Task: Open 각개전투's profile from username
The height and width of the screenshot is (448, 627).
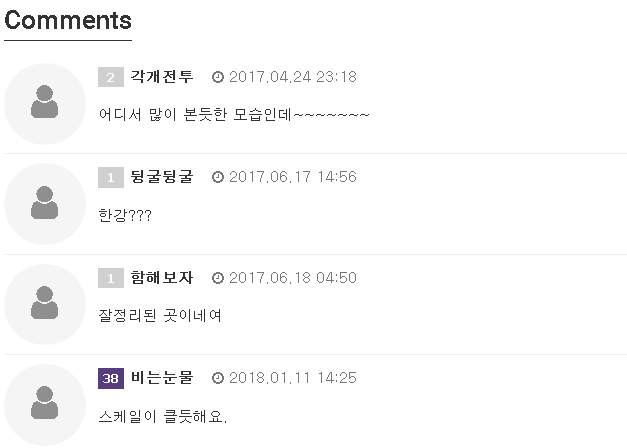Action: click(x=162, y=77)
